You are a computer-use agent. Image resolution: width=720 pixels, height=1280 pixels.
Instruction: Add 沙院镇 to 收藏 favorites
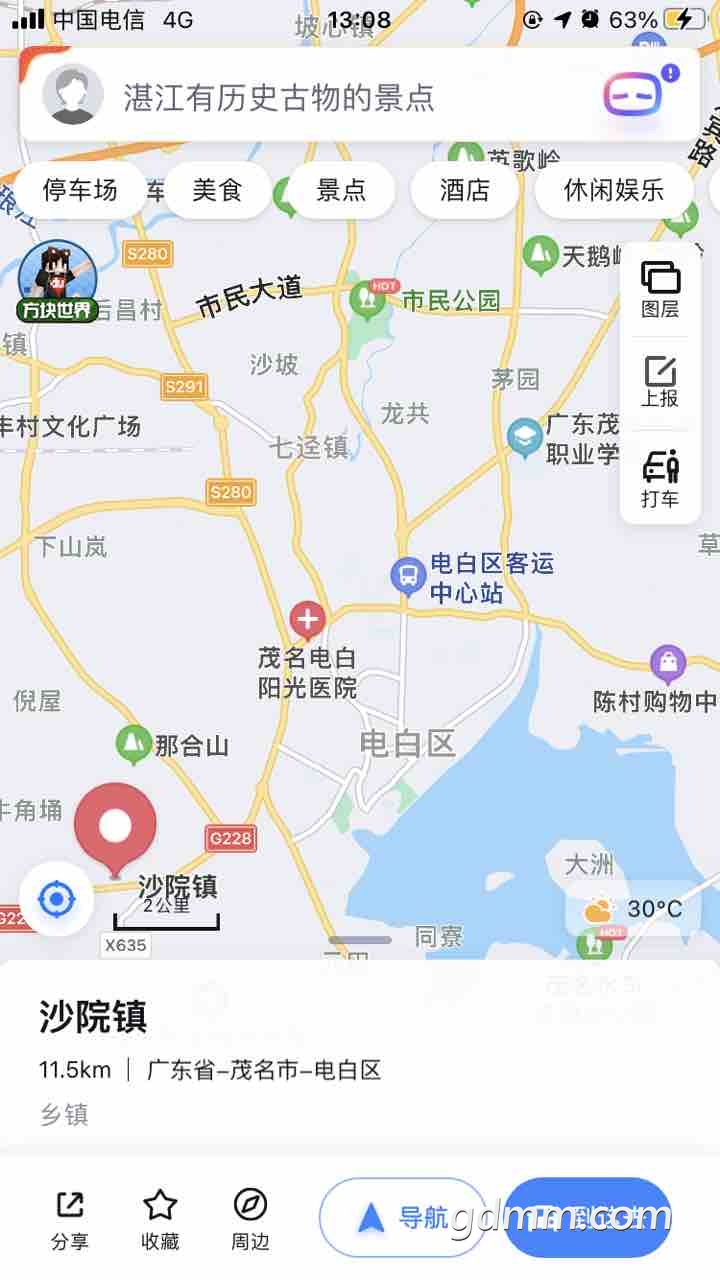coord(160,1220)
